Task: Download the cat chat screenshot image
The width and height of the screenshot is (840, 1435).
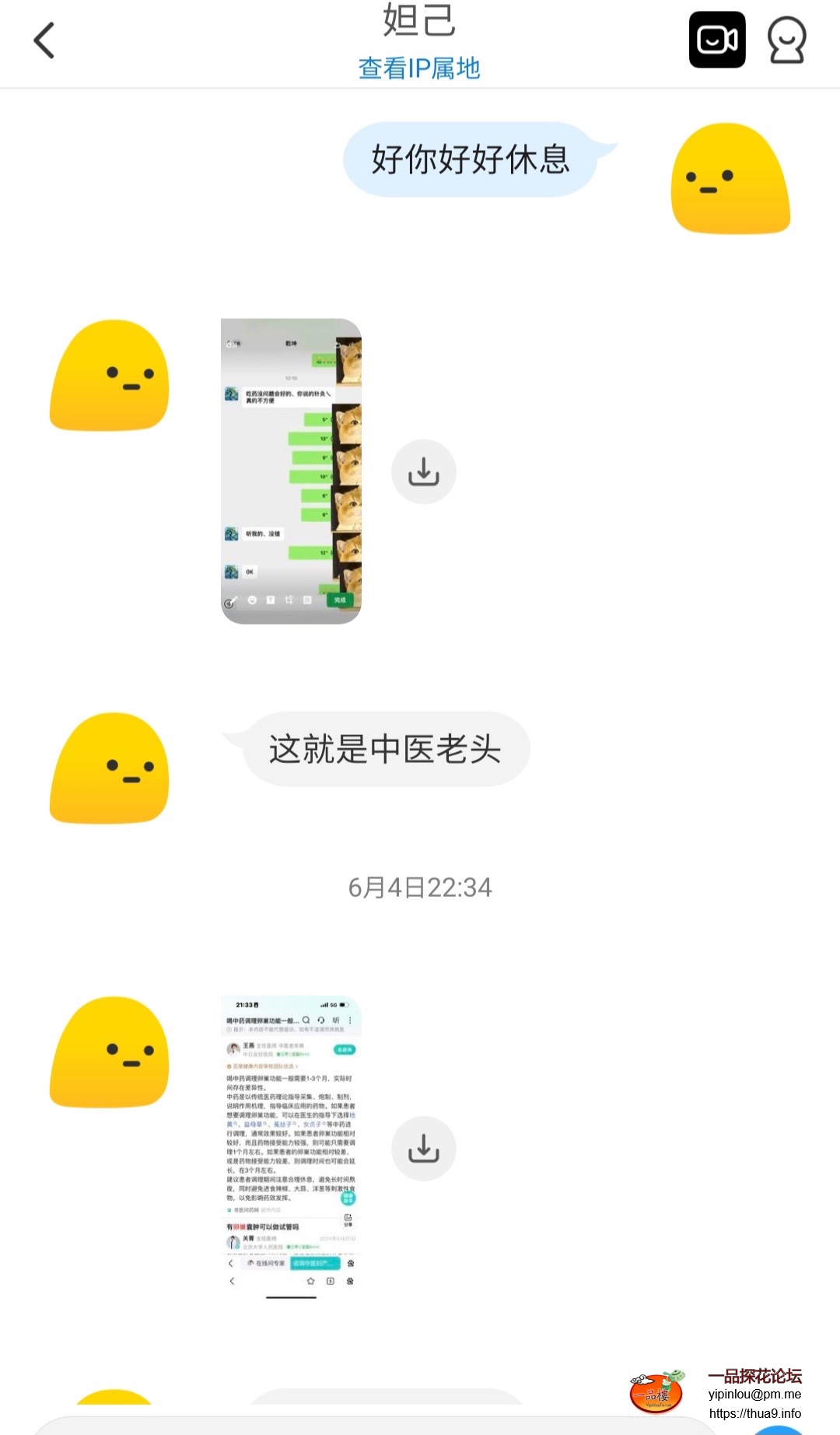Action: [x=423, y=471]
